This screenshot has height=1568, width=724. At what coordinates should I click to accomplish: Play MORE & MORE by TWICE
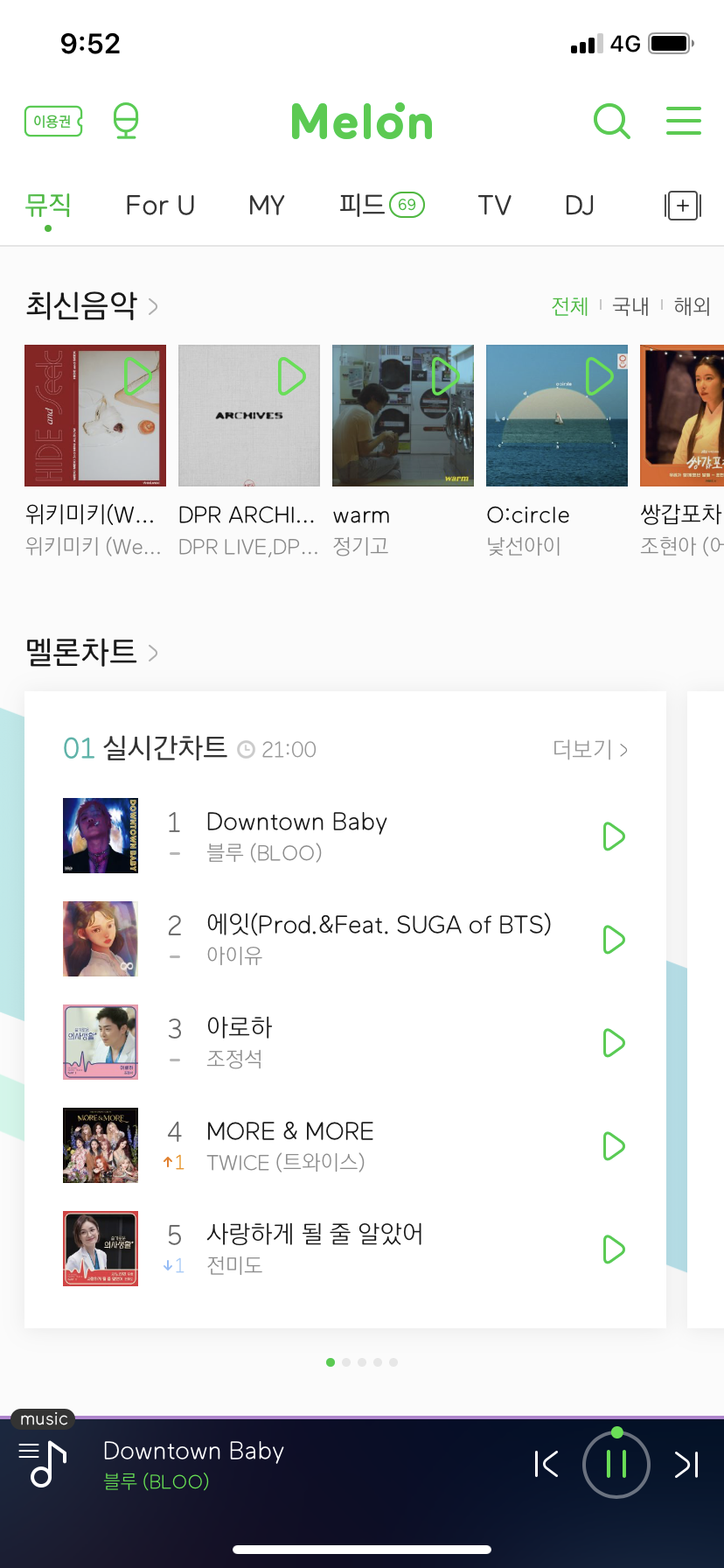614,1146
